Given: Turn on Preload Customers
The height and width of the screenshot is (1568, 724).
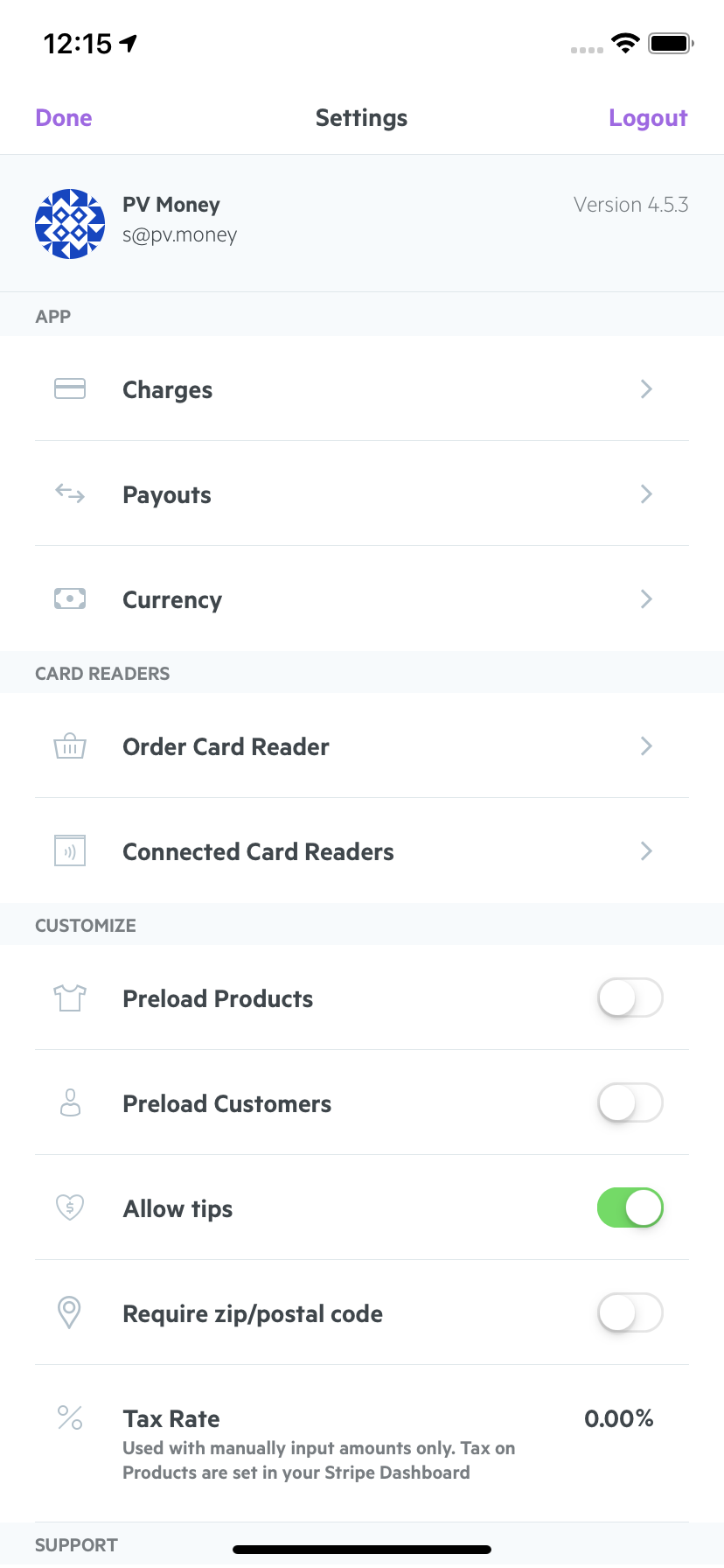Looking at the screenshot, I should click(630, 1102).
